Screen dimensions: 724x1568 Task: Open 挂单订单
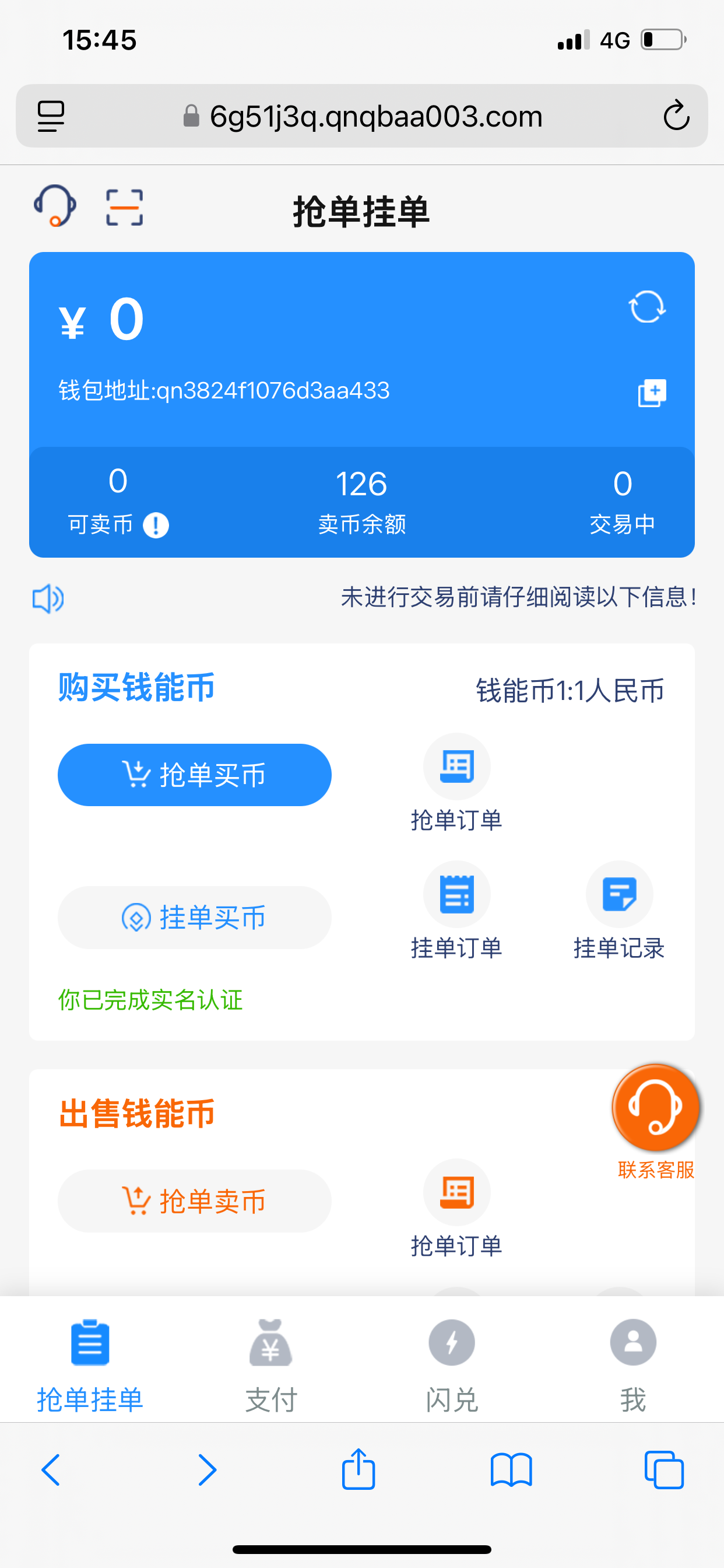pos(456,910)
